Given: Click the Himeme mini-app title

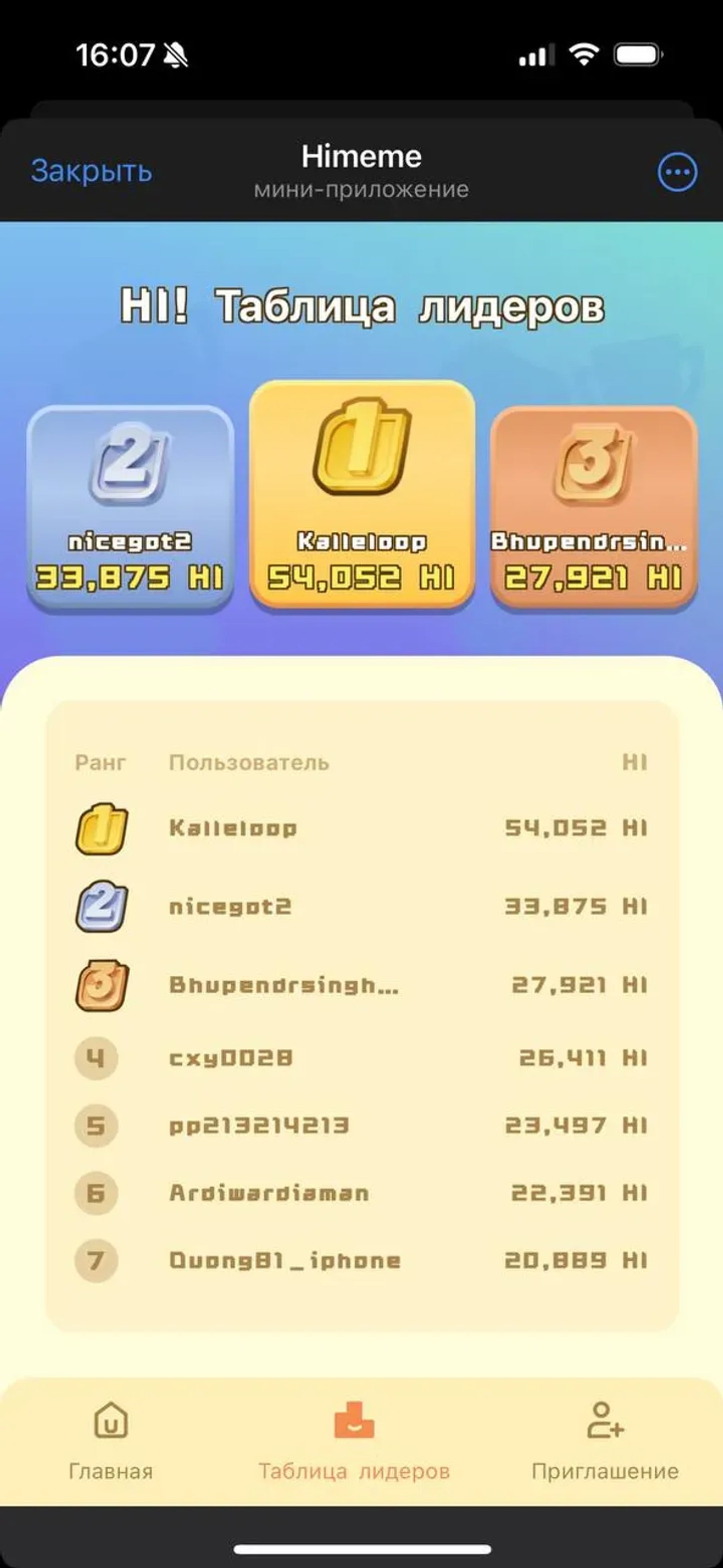Looking at the screenshot, I should (x=361, y=156).
